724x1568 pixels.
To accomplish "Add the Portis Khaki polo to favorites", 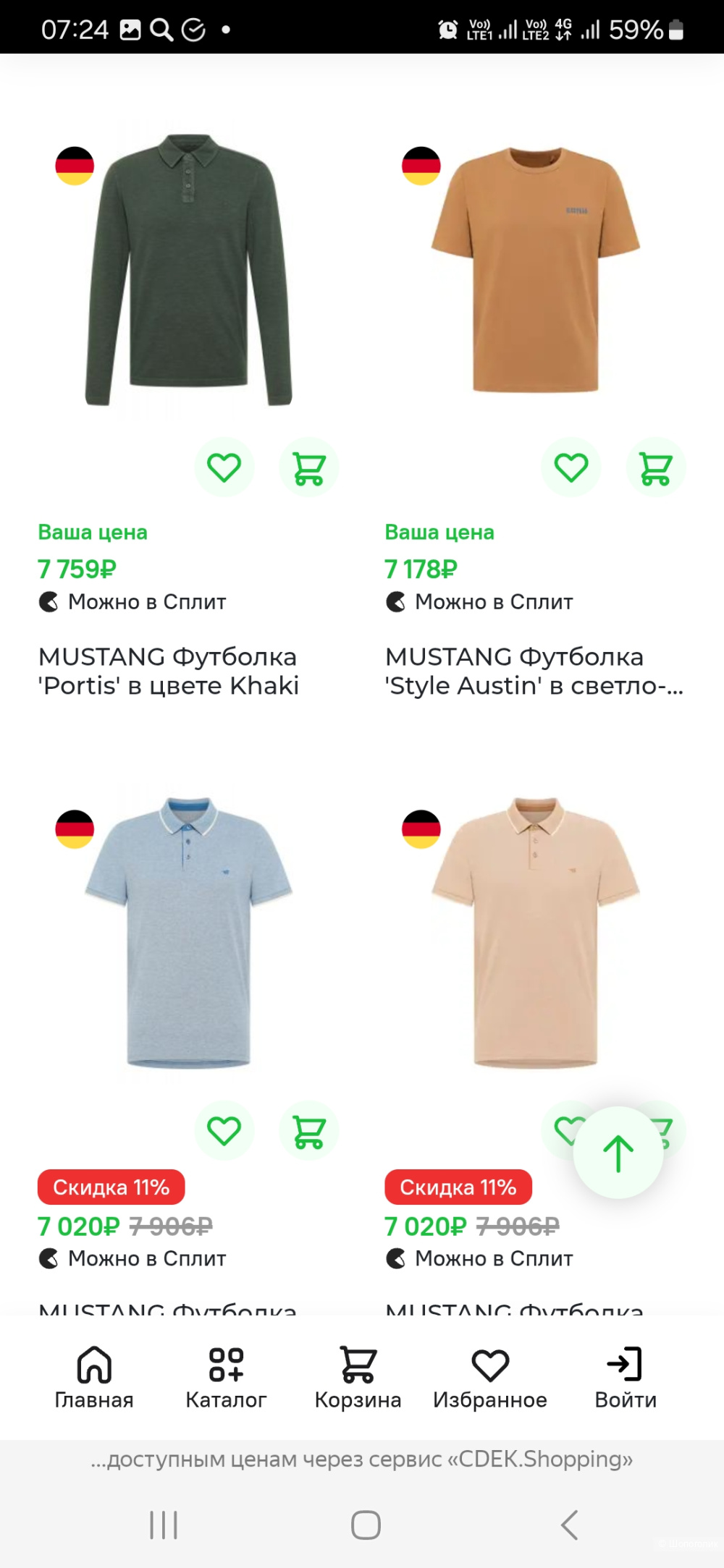I will pos(224,467).
